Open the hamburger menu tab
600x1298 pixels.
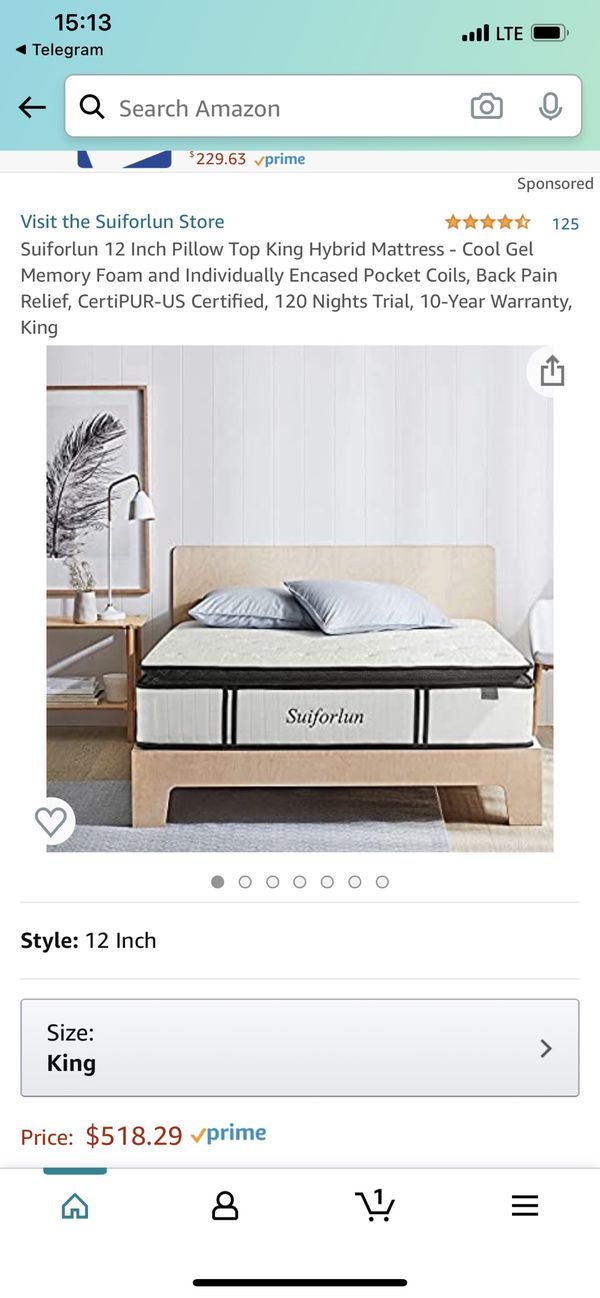525,1206
